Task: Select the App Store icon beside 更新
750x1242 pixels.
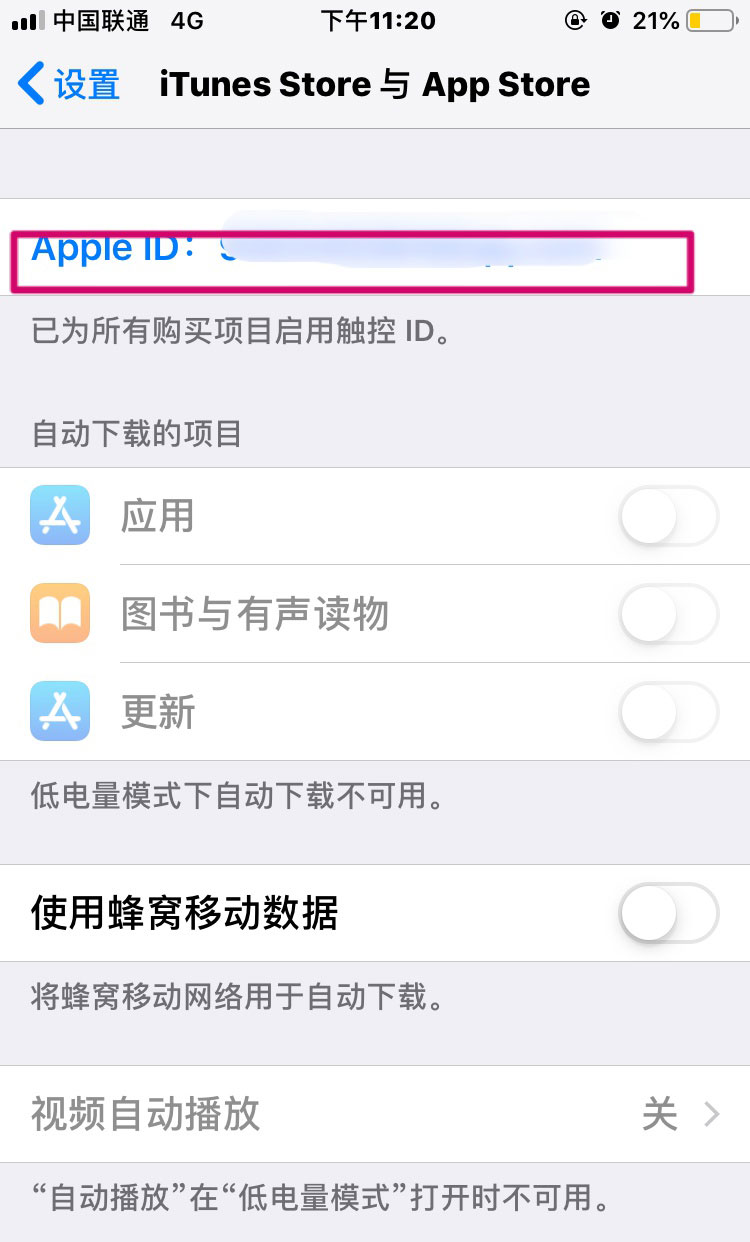Action: tap(62, 712)
